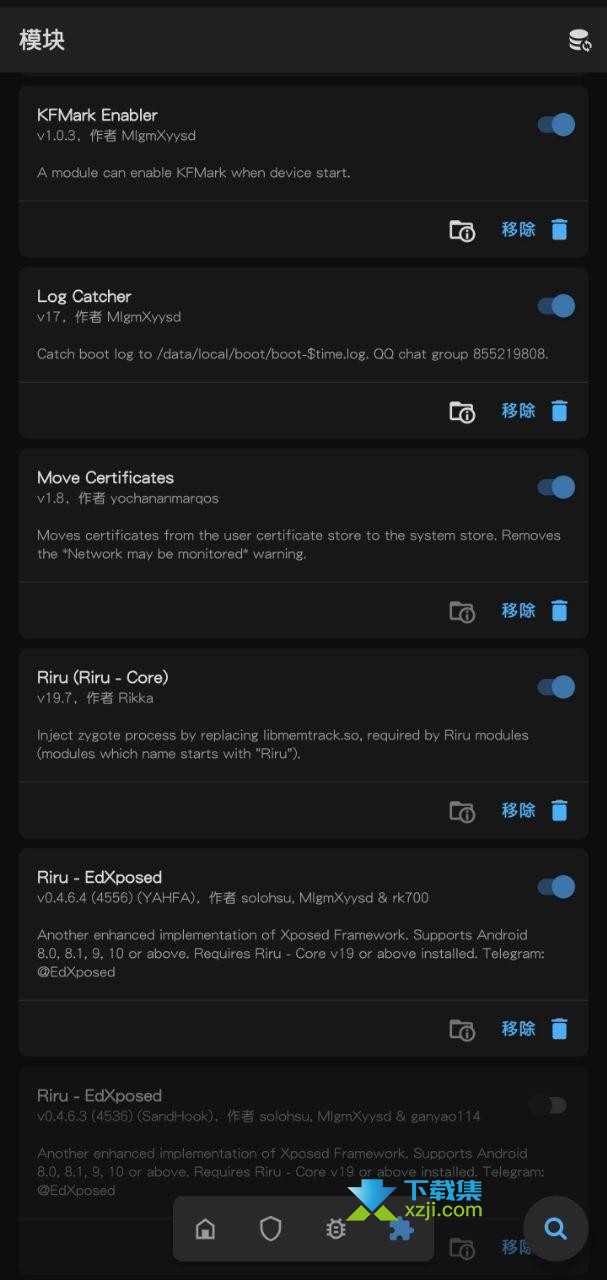Open the repository refresh icon in header
Screen dimensions: 607x1280
pyautogui.click(x=579, y=40)
